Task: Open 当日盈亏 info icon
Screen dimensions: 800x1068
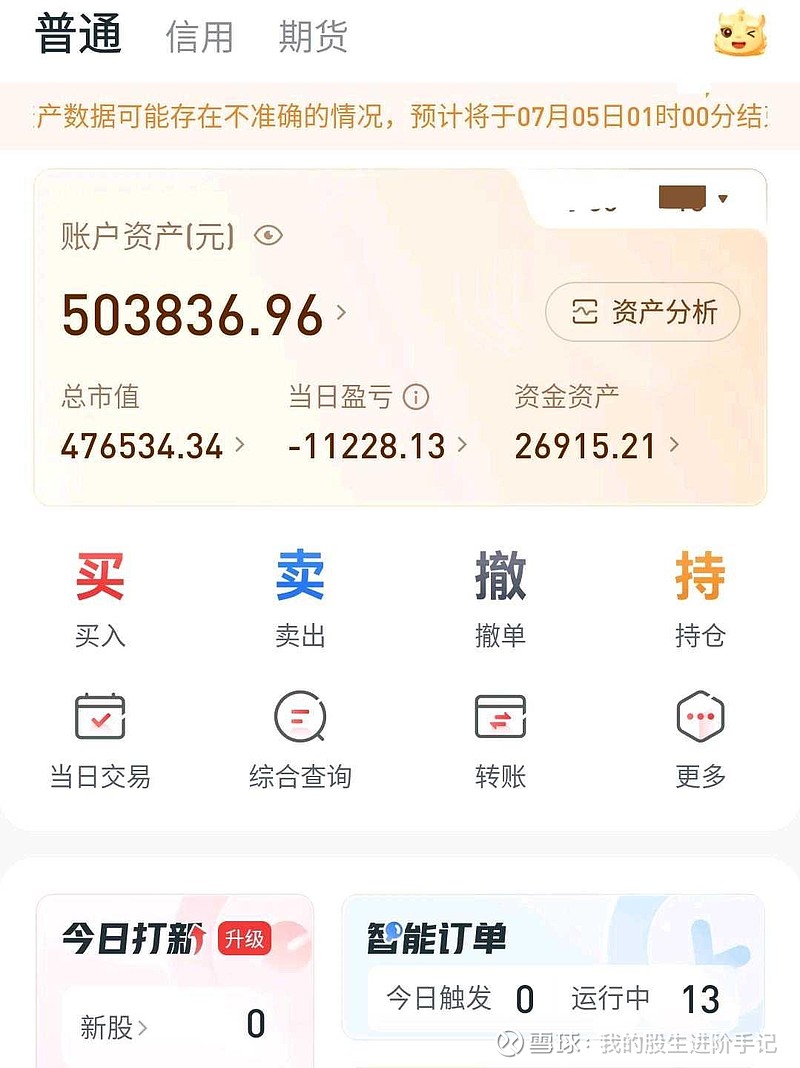Action: pyautogui.click(x=415, y=397)
